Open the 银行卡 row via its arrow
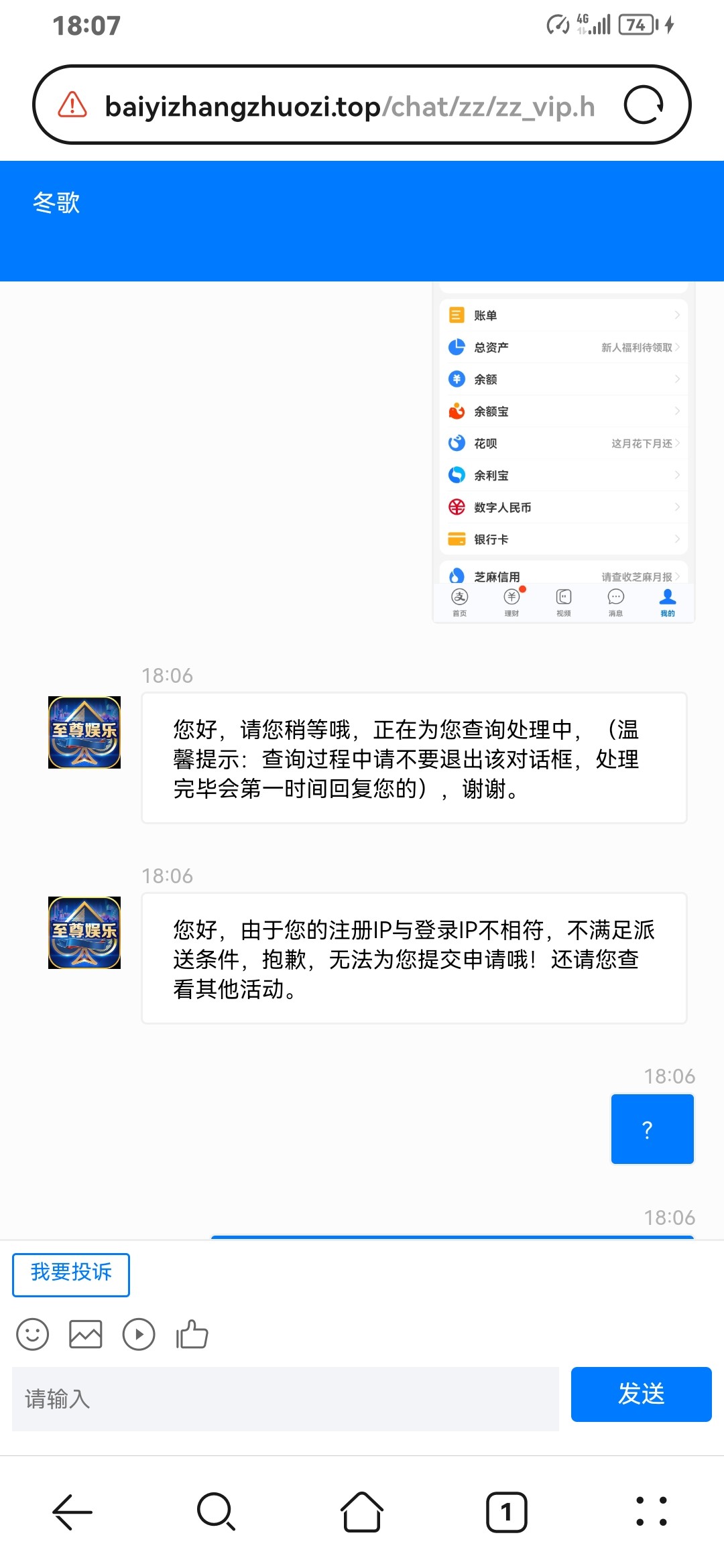The image size is (724, 1568). pos(676,539)
